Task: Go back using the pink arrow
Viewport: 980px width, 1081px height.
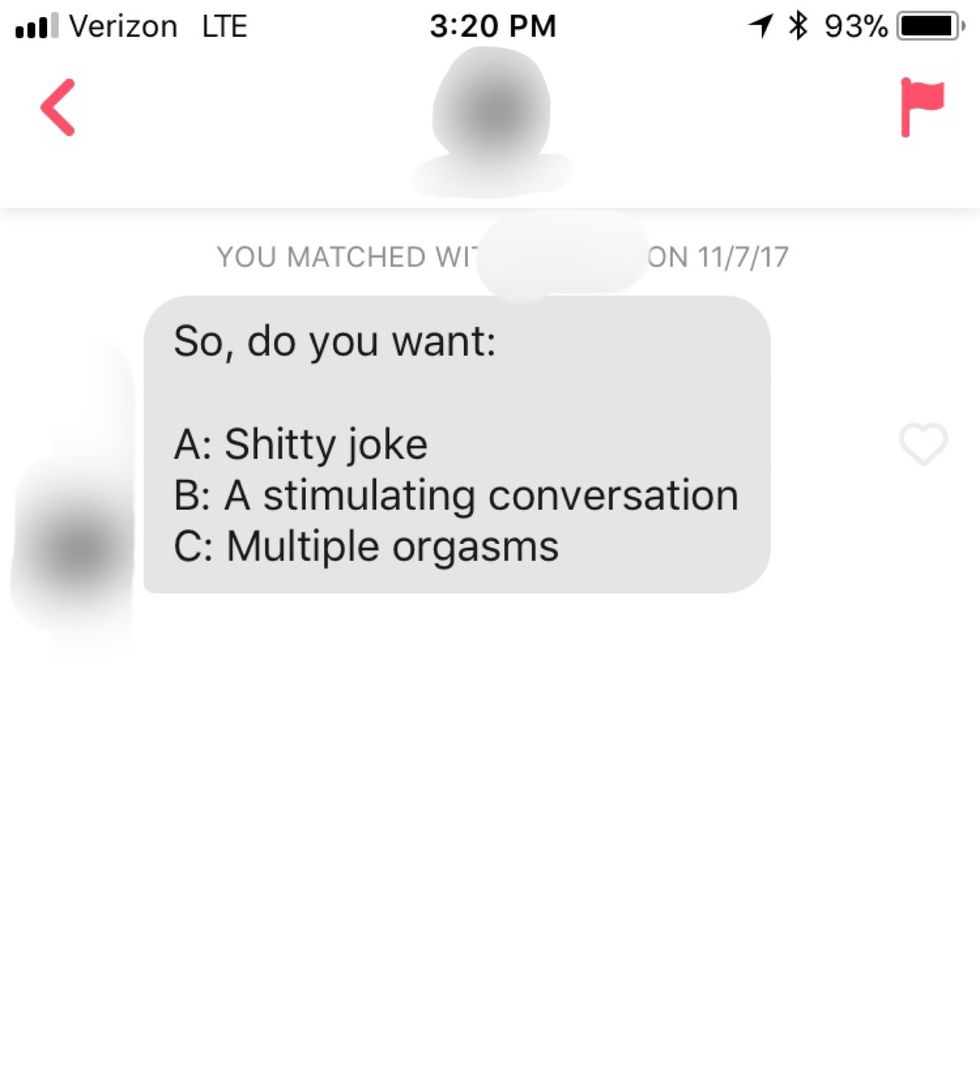Action: tap(58, 107)
